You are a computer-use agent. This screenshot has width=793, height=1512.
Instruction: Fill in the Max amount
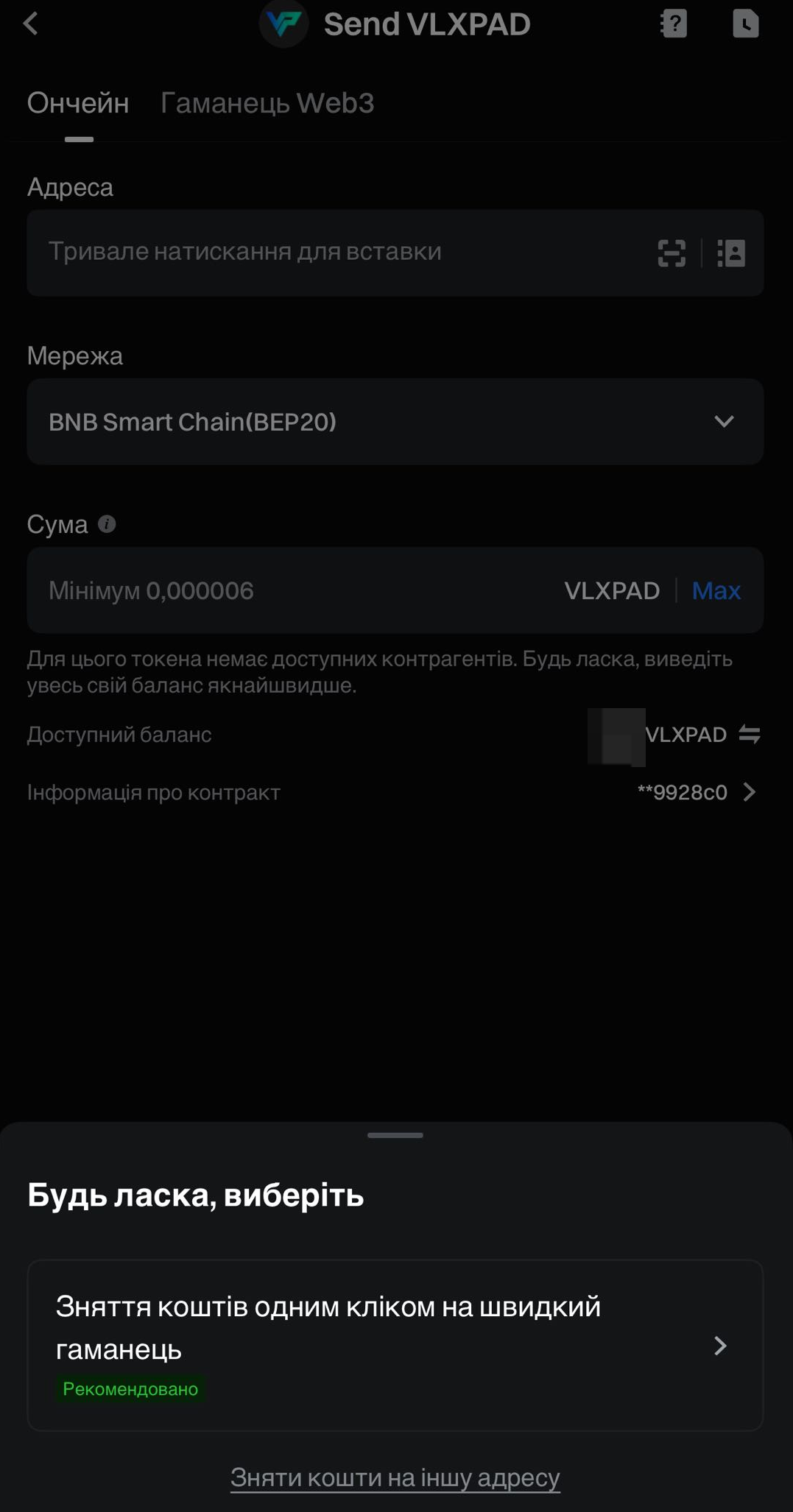(716, 590)
